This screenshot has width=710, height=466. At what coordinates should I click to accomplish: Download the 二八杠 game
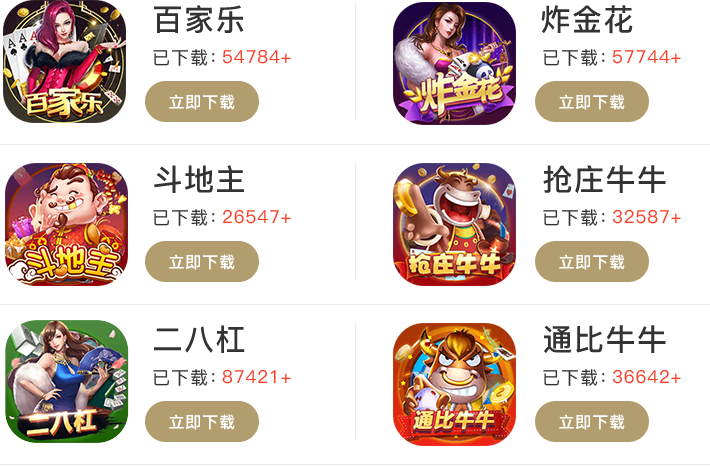201,421
